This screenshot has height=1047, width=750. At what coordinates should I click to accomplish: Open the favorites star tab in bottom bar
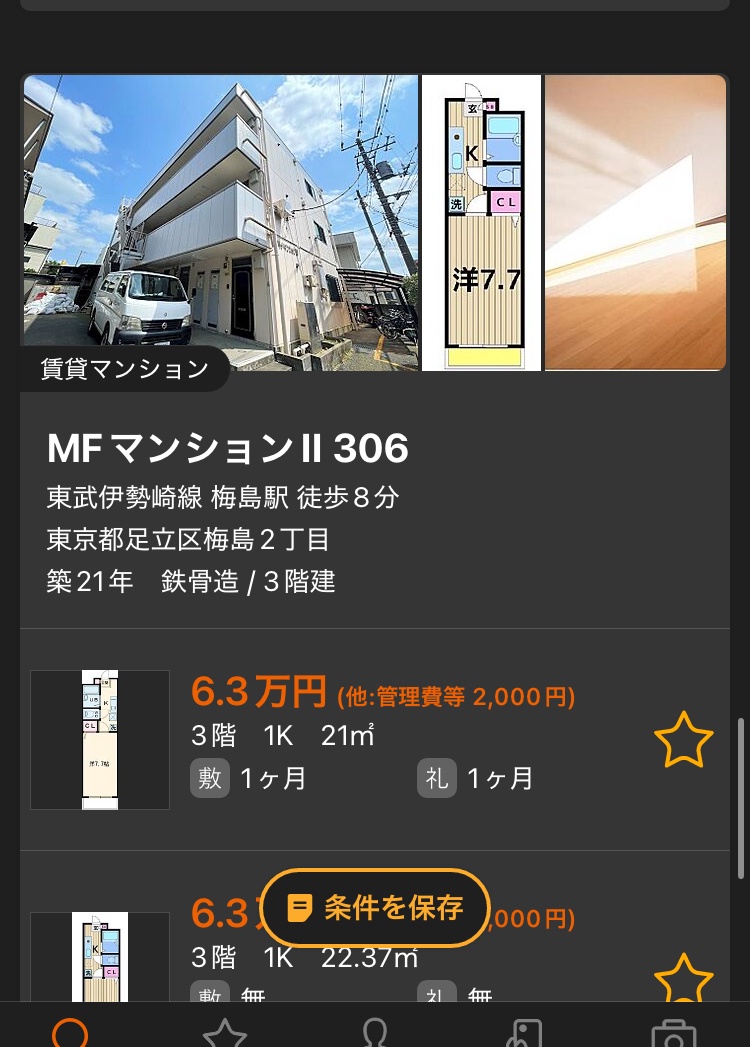[x=224, y=1033]
